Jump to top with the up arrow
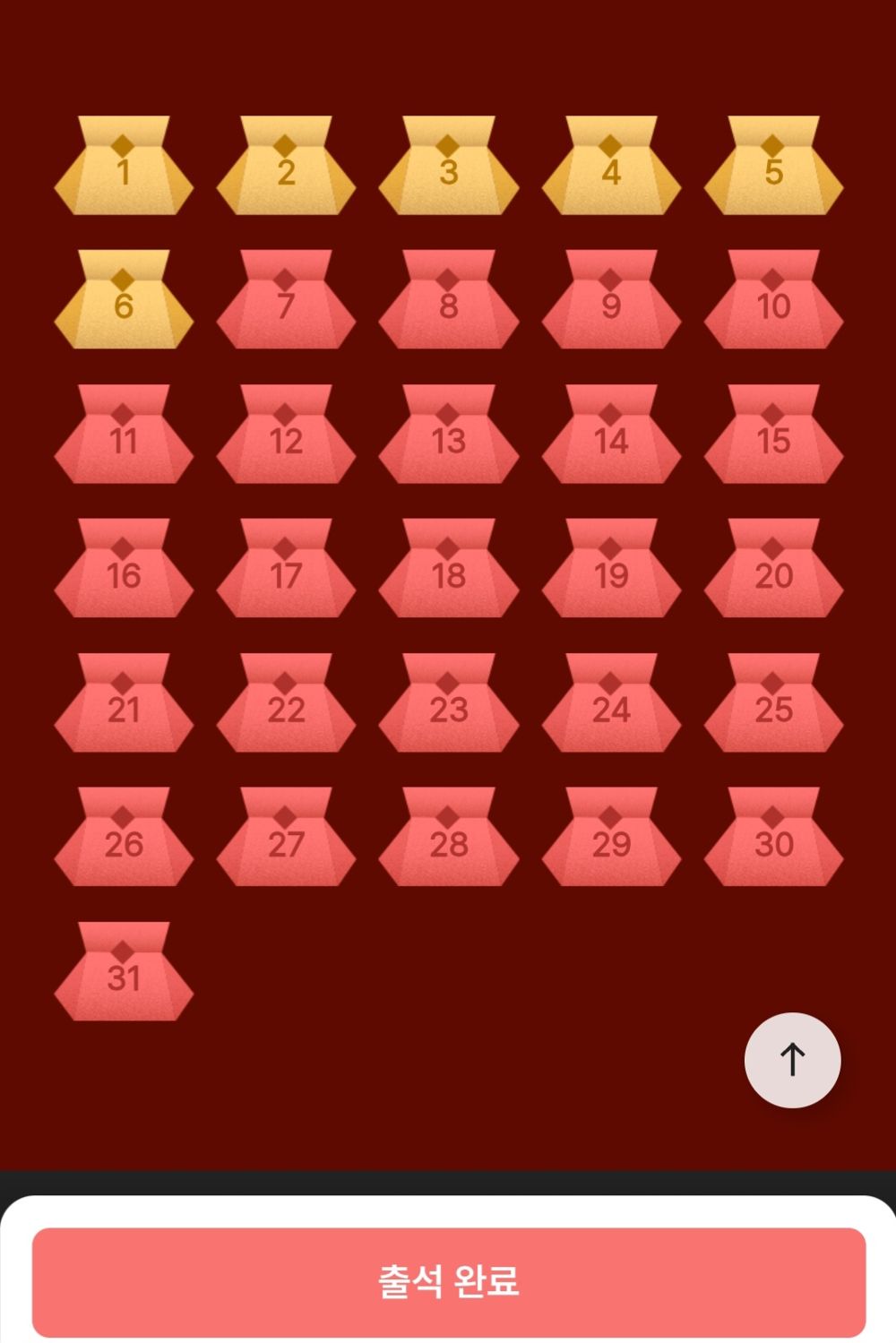Screen dimensions: 896x1343 pos(792,1060)
